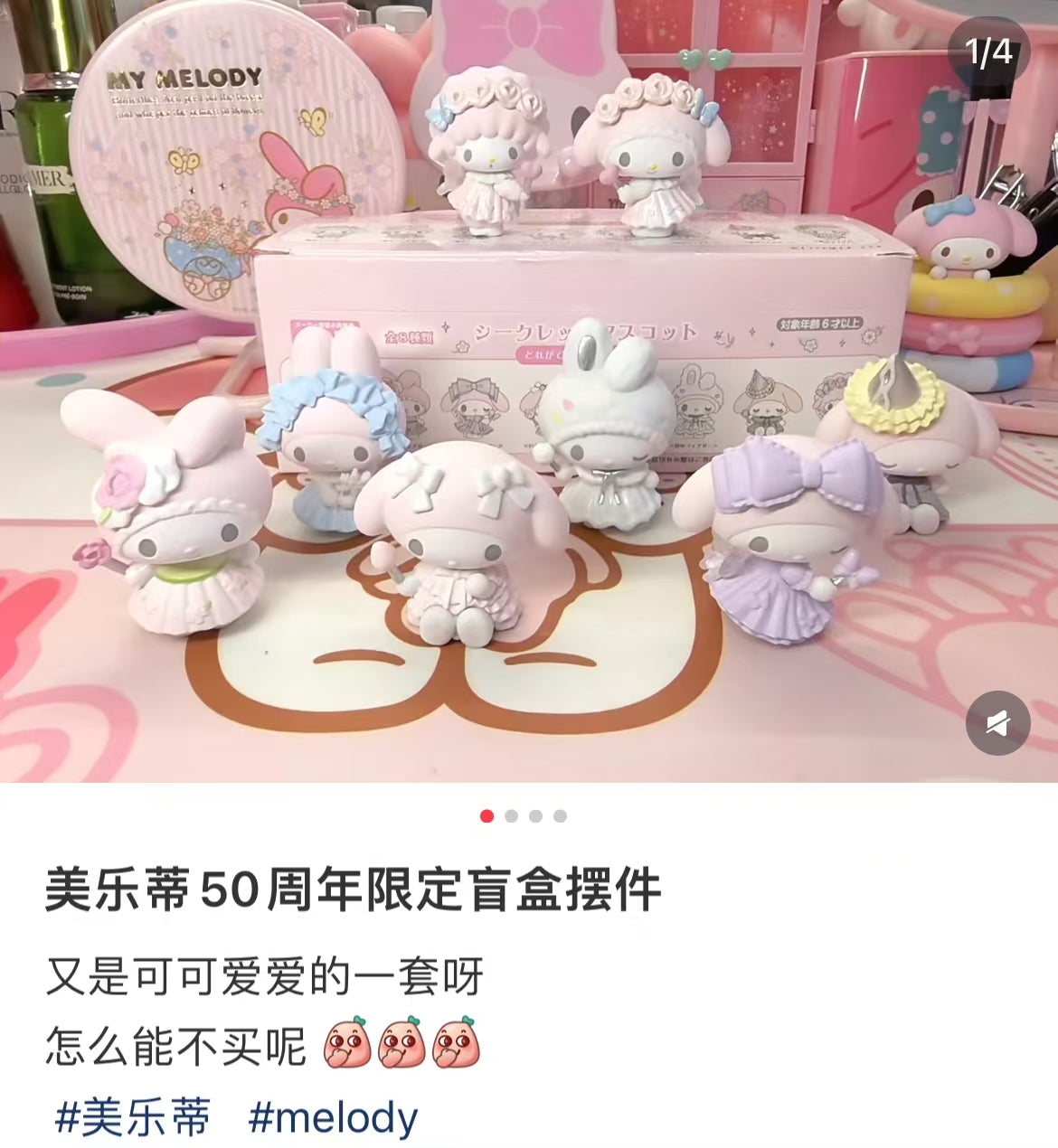
Task: Open the My Melody figures photo fullscreen
Action: pos(529,389)
